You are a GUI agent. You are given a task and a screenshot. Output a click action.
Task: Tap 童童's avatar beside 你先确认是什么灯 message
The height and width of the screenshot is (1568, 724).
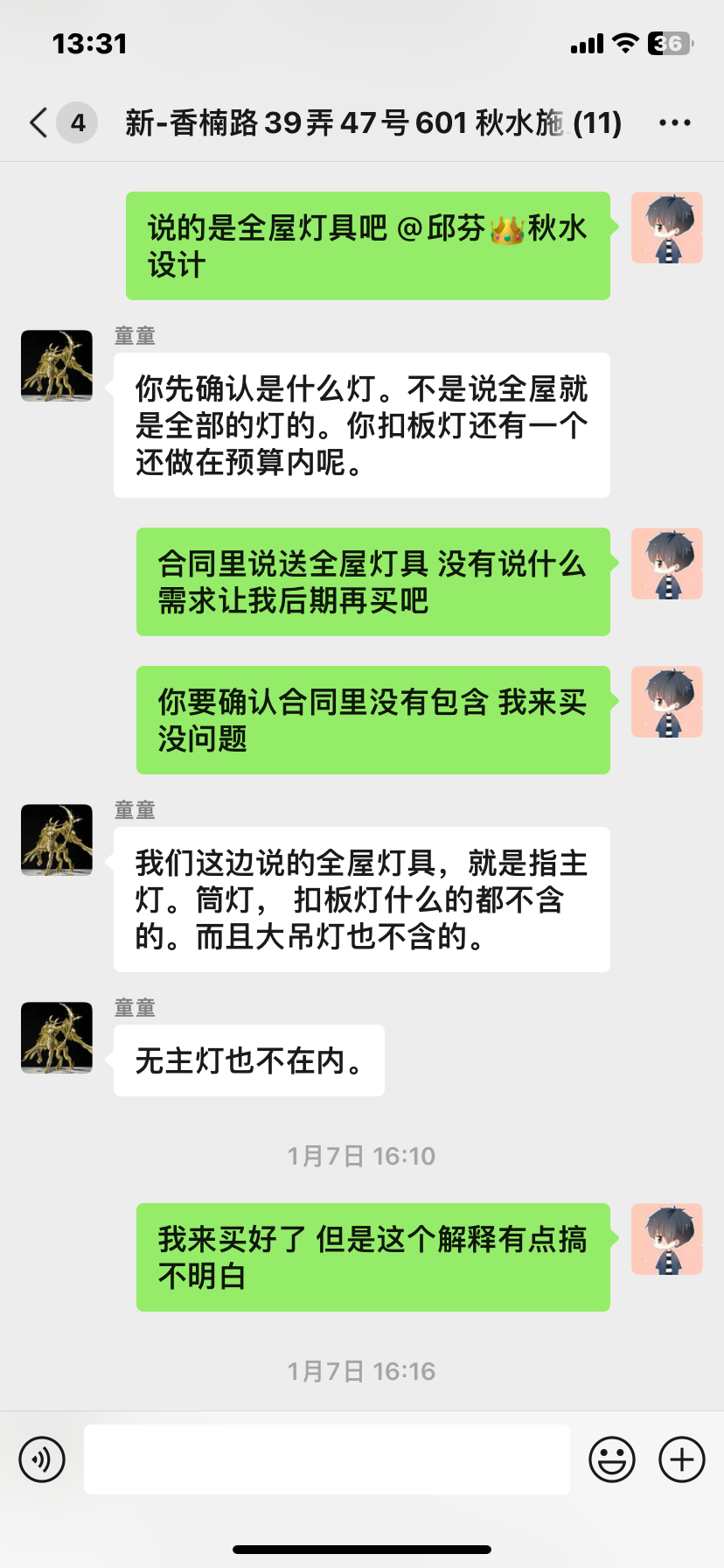(57, 366)
